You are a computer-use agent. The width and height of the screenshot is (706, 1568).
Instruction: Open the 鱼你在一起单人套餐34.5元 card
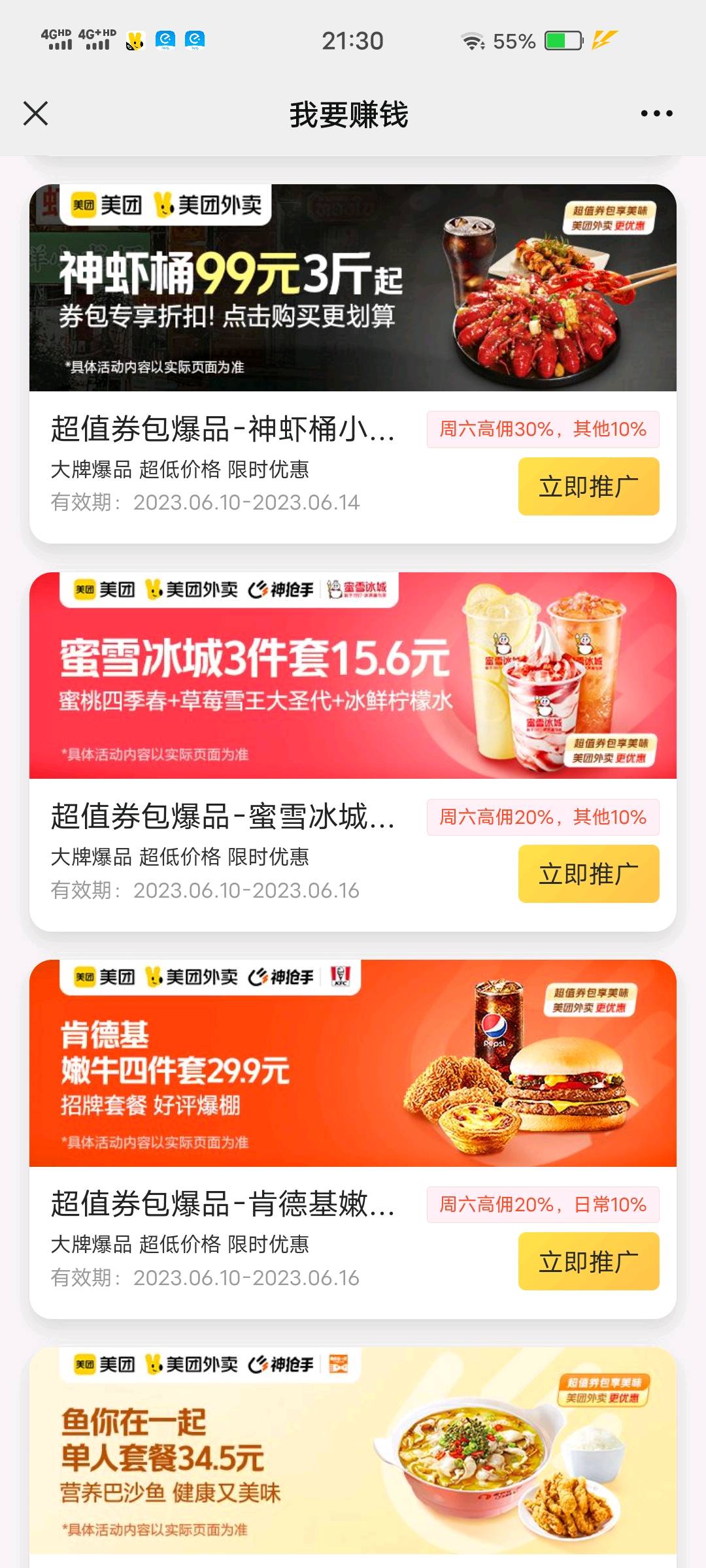point(353,1450)
